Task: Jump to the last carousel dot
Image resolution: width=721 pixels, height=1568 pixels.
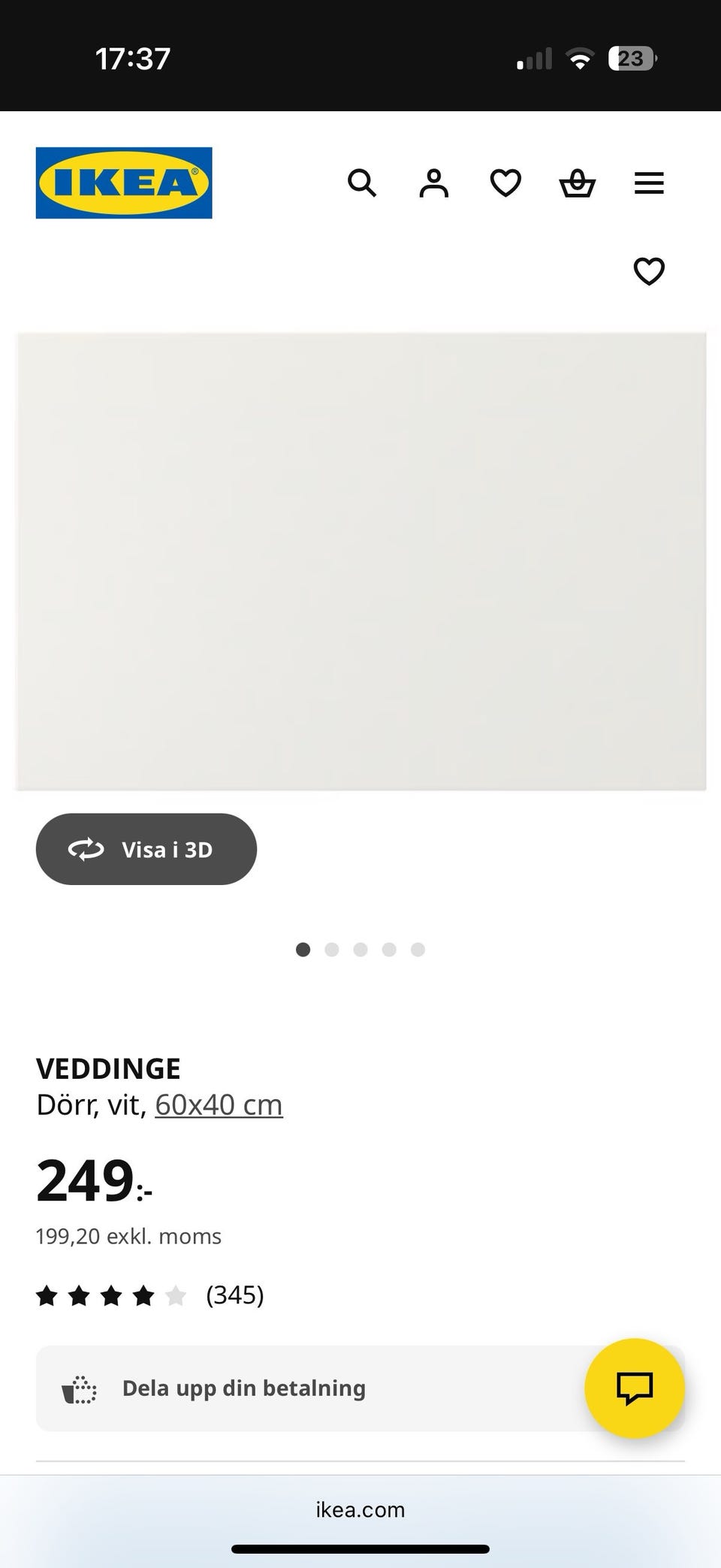Action: [x=418, y=950]
